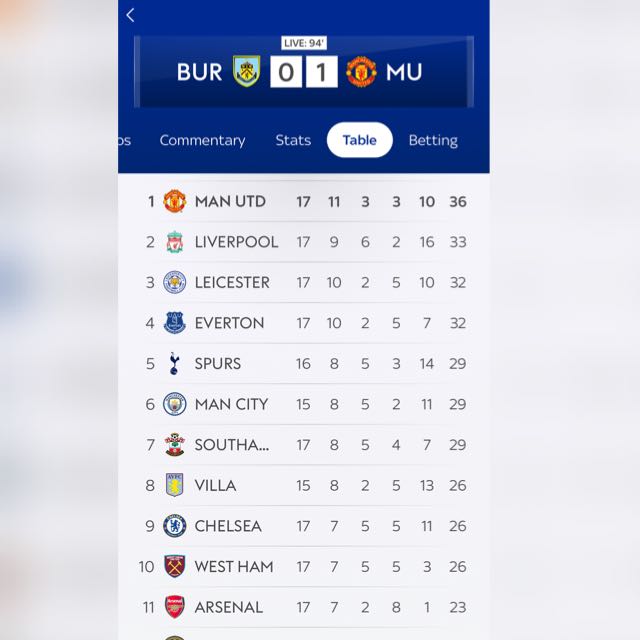
Task: Open Chelsea's table row
Action: coord(304,526)
